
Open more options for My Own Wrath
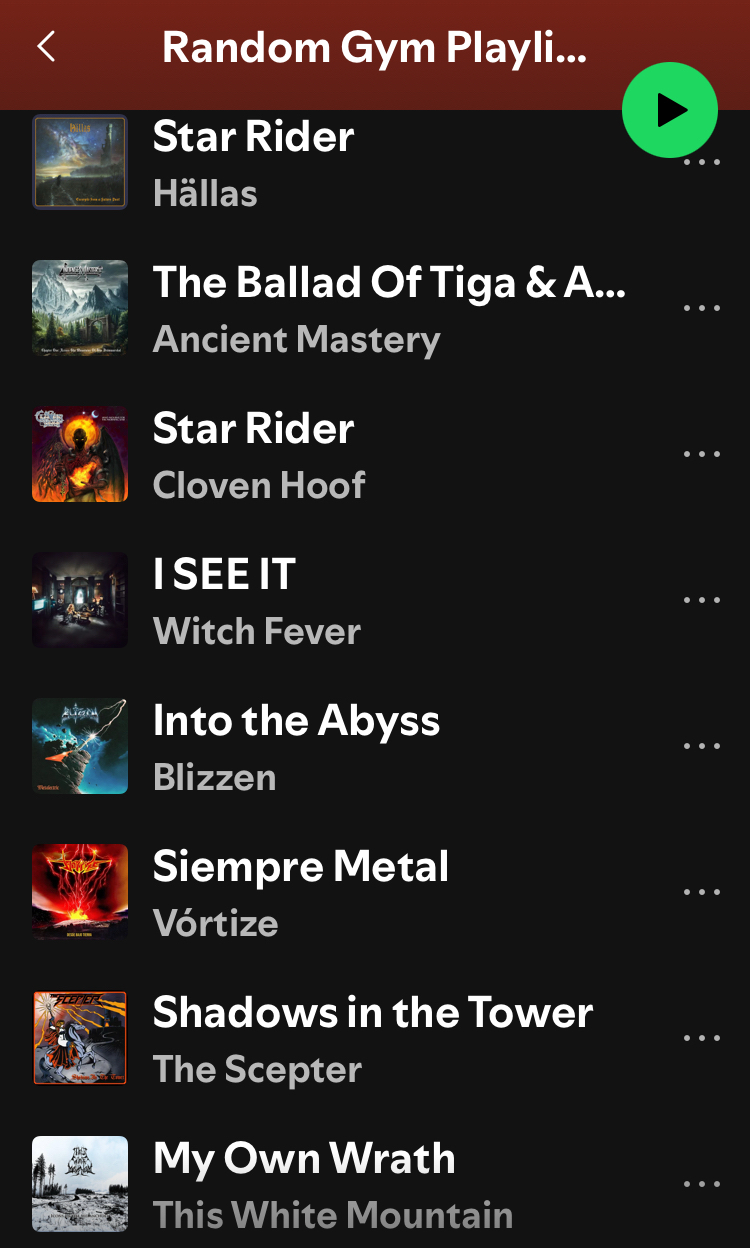click(x=702, y=1184)
